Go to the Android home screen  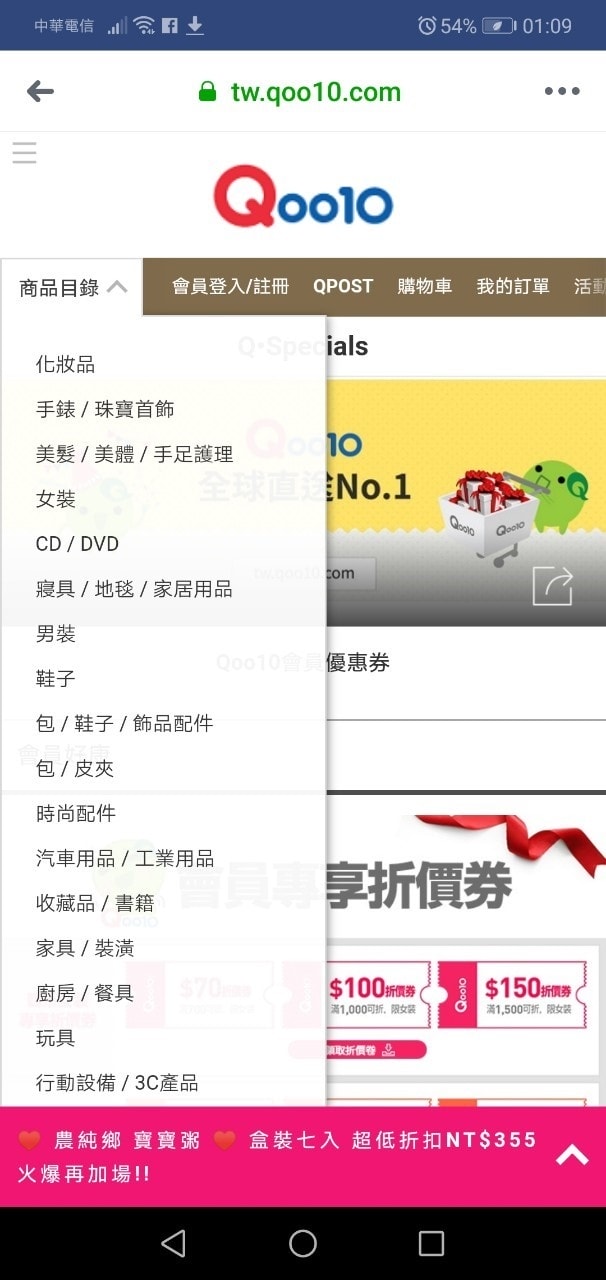[x=303, y=1243]
